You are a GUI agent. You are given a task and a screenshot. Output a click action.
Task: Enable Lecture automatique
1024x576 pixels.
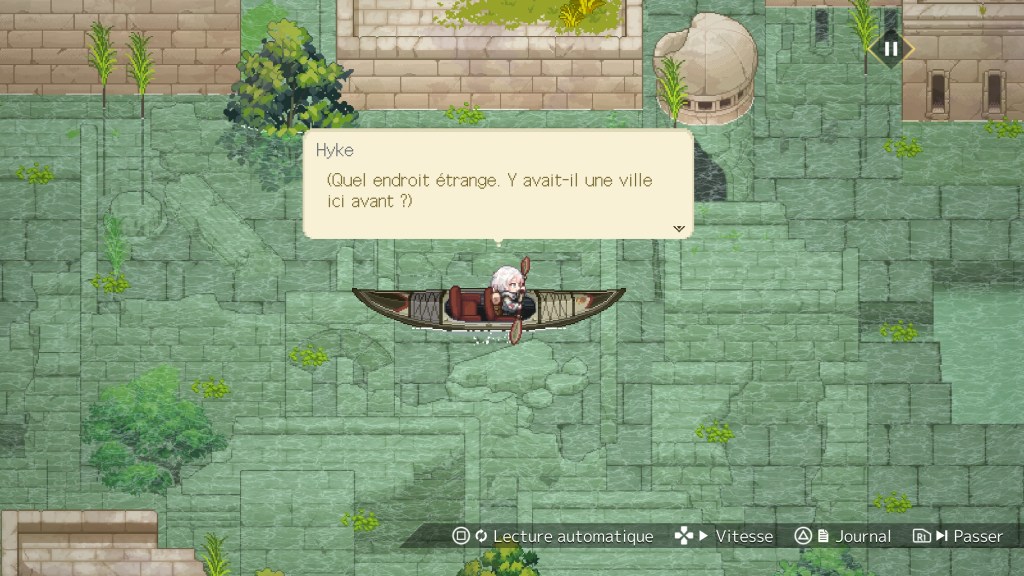[x=553, y=536]
